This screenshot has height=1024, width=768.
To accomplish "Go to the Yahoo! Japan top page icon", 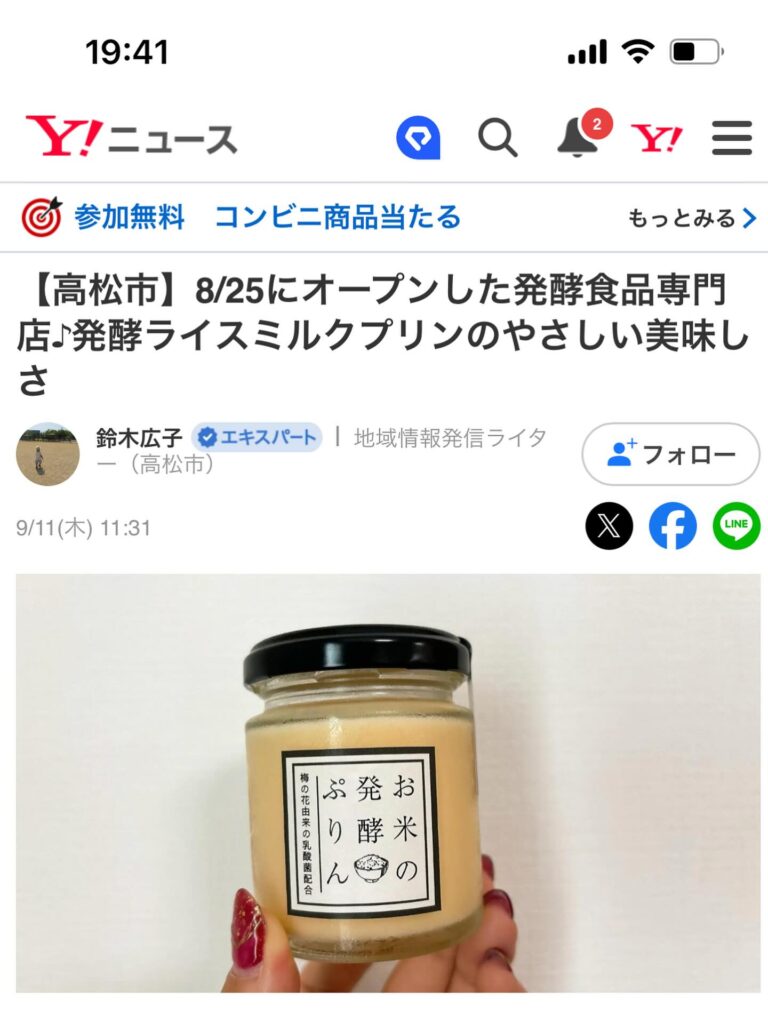I will (x=657, y=138).
